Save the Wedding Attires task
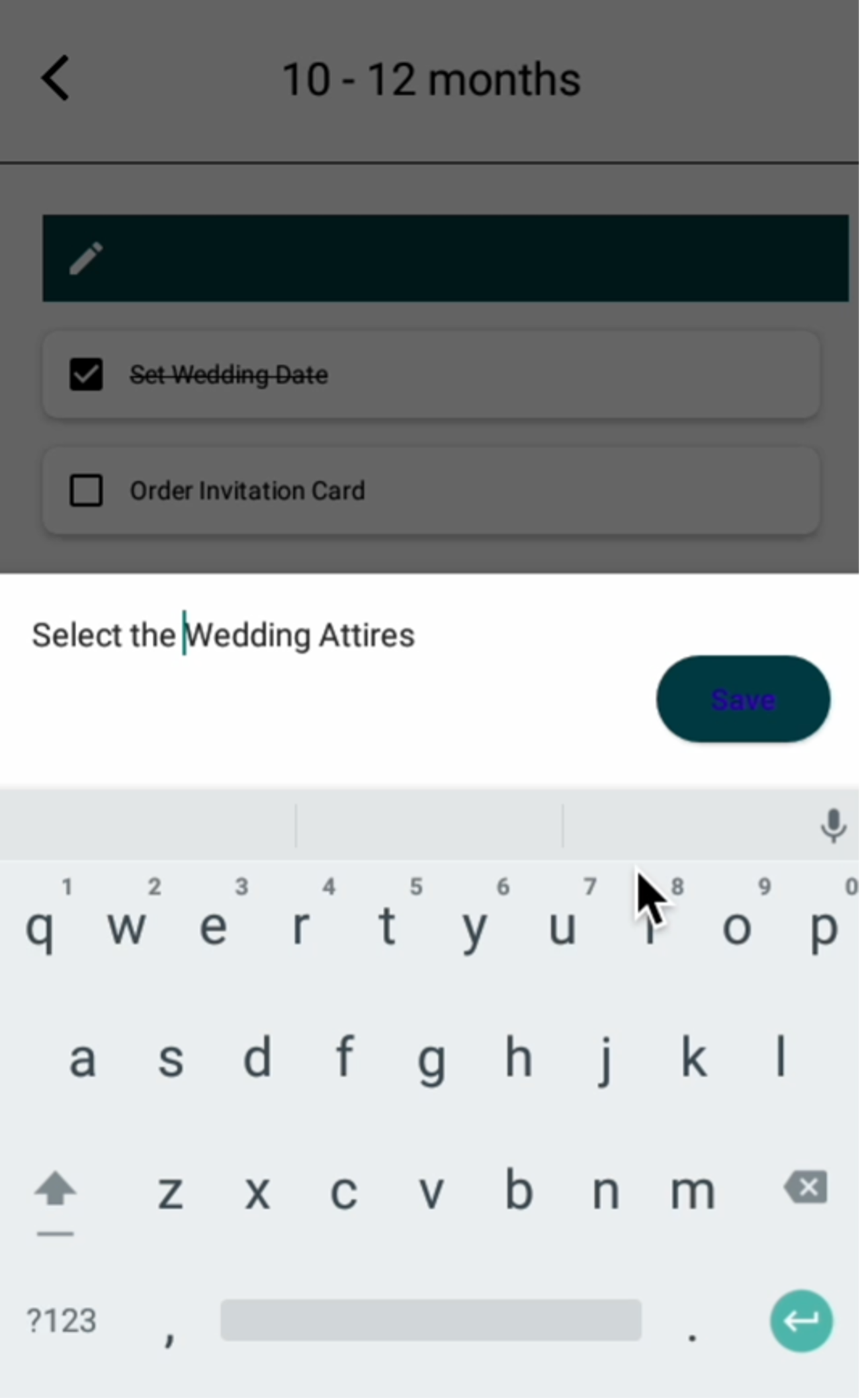Image resolution: width=862 pixels, height=1400 pixels. [743, 700]
